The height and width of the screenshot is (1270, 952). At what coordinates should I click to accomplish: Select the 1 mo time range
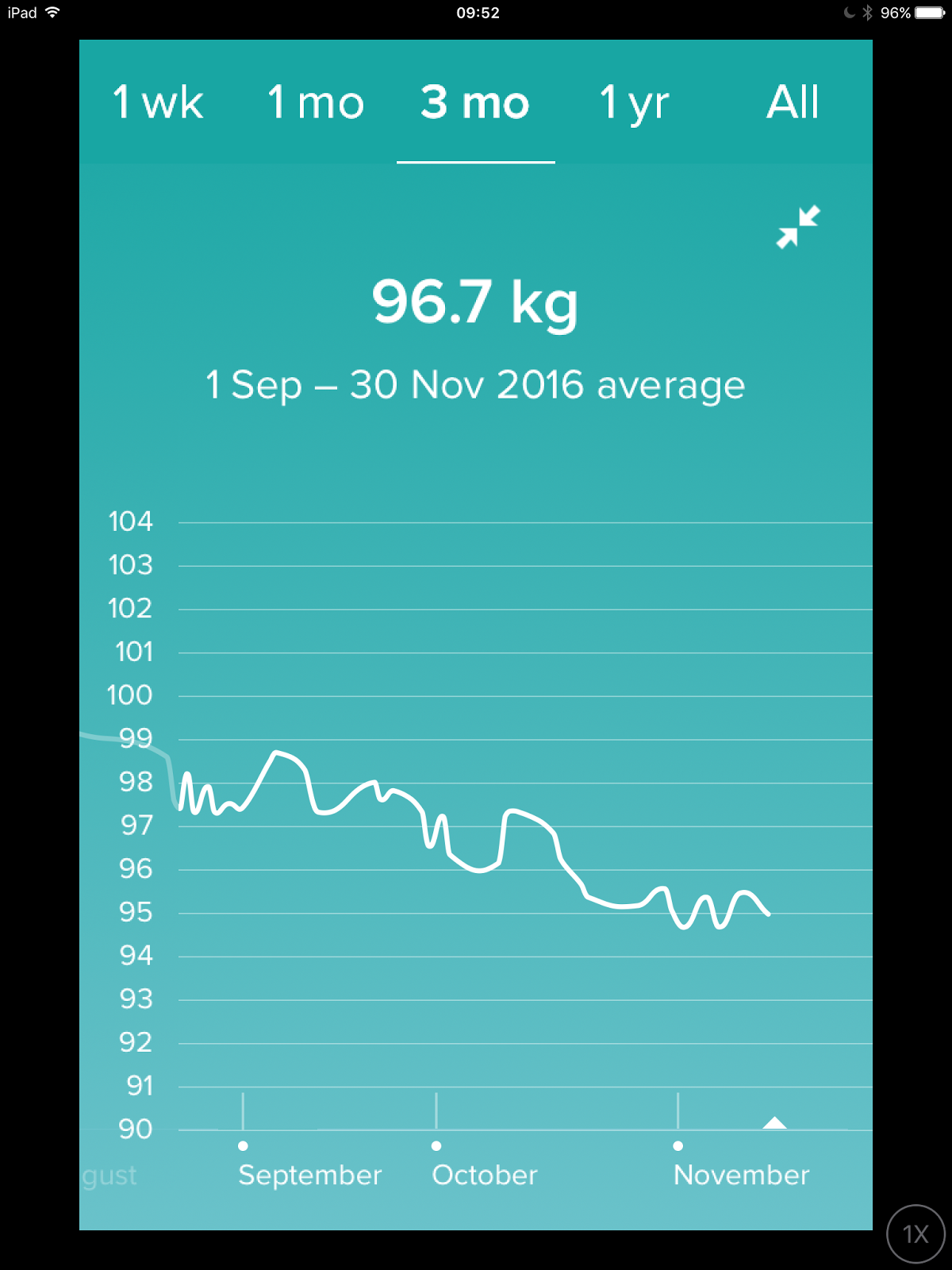[316, 103]
